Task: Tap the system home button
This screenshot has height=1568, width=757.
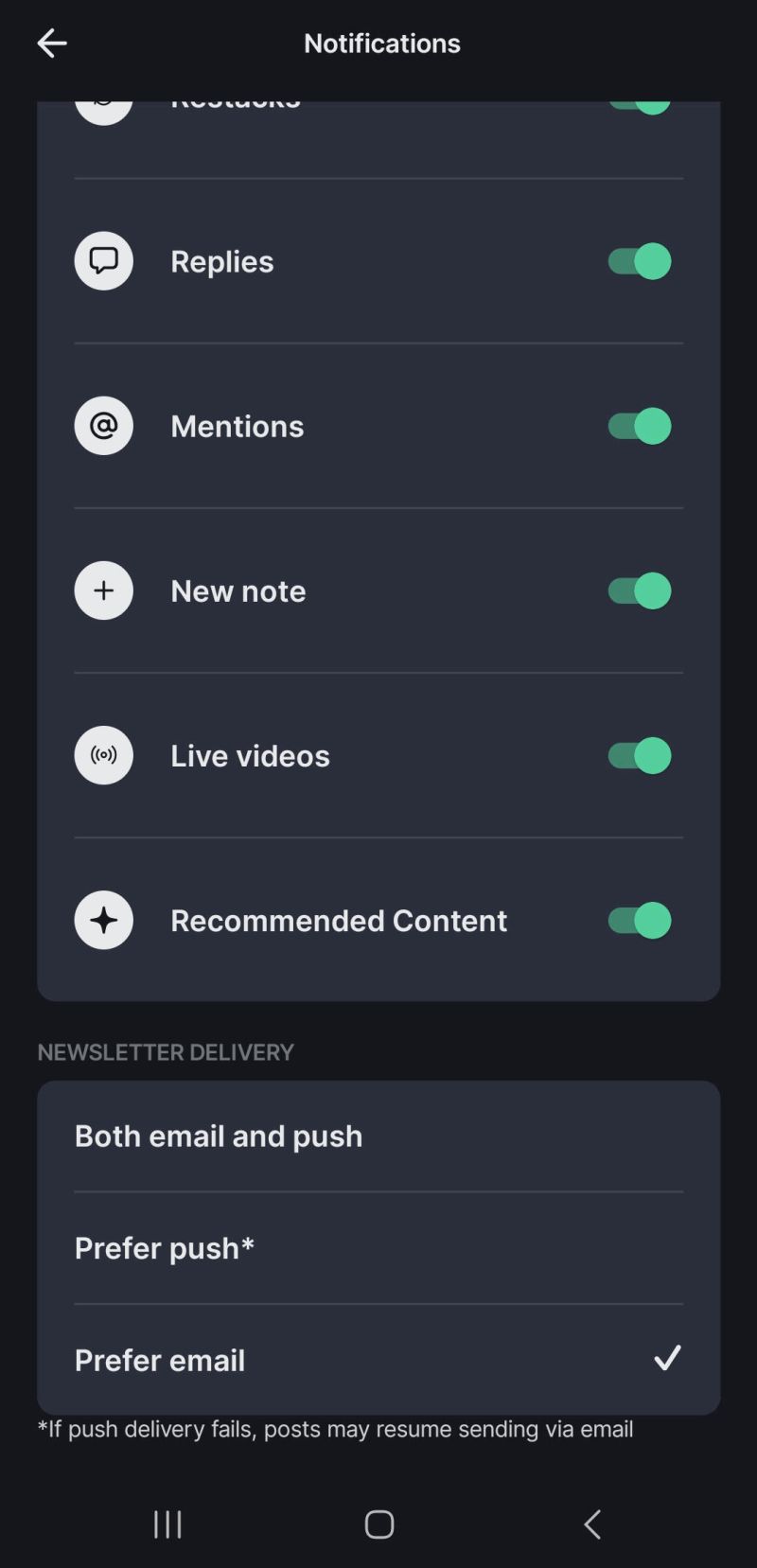Action: 379,1524
